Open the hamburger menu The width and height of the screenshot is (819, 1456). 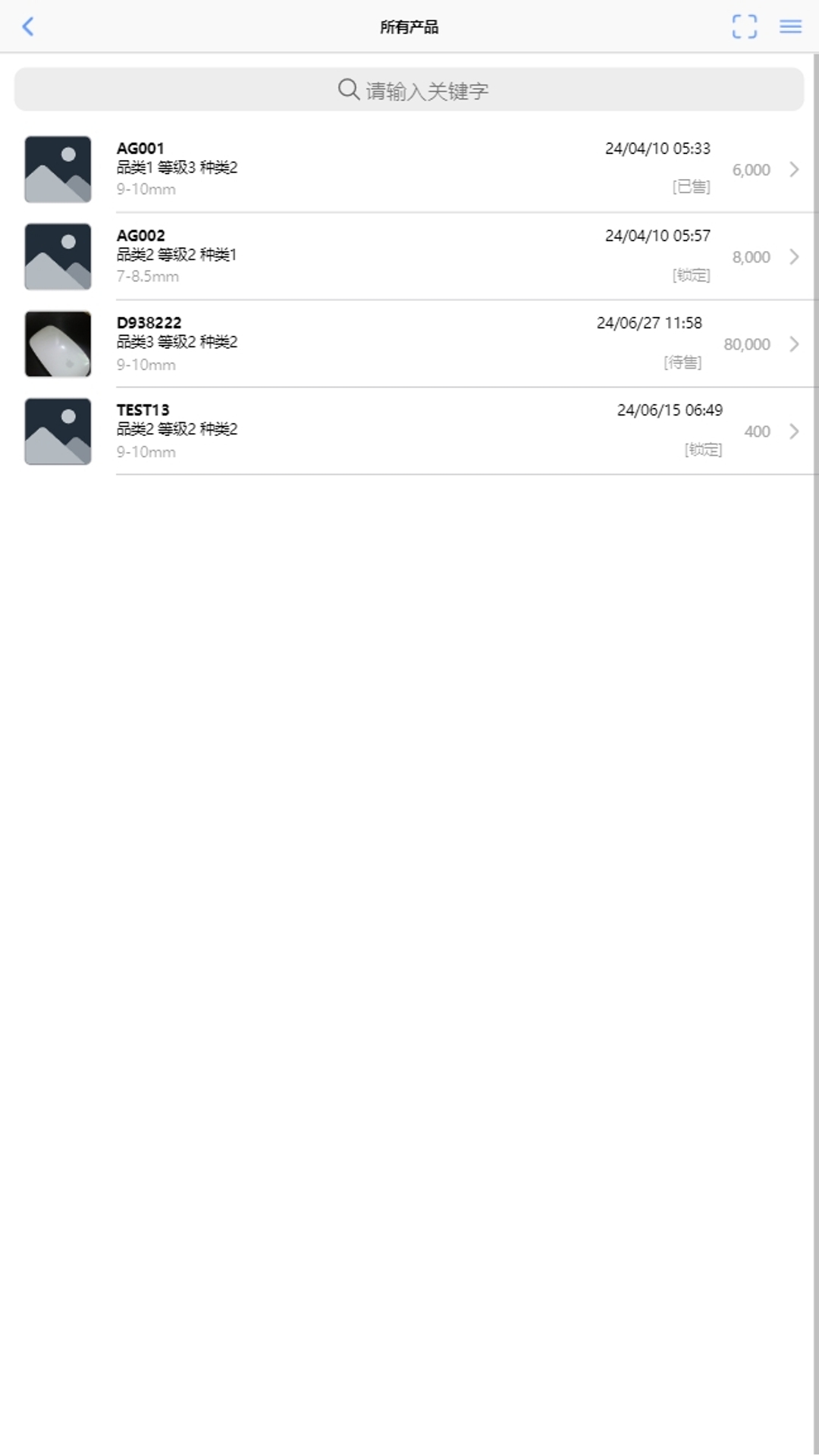tap(790, 27)
